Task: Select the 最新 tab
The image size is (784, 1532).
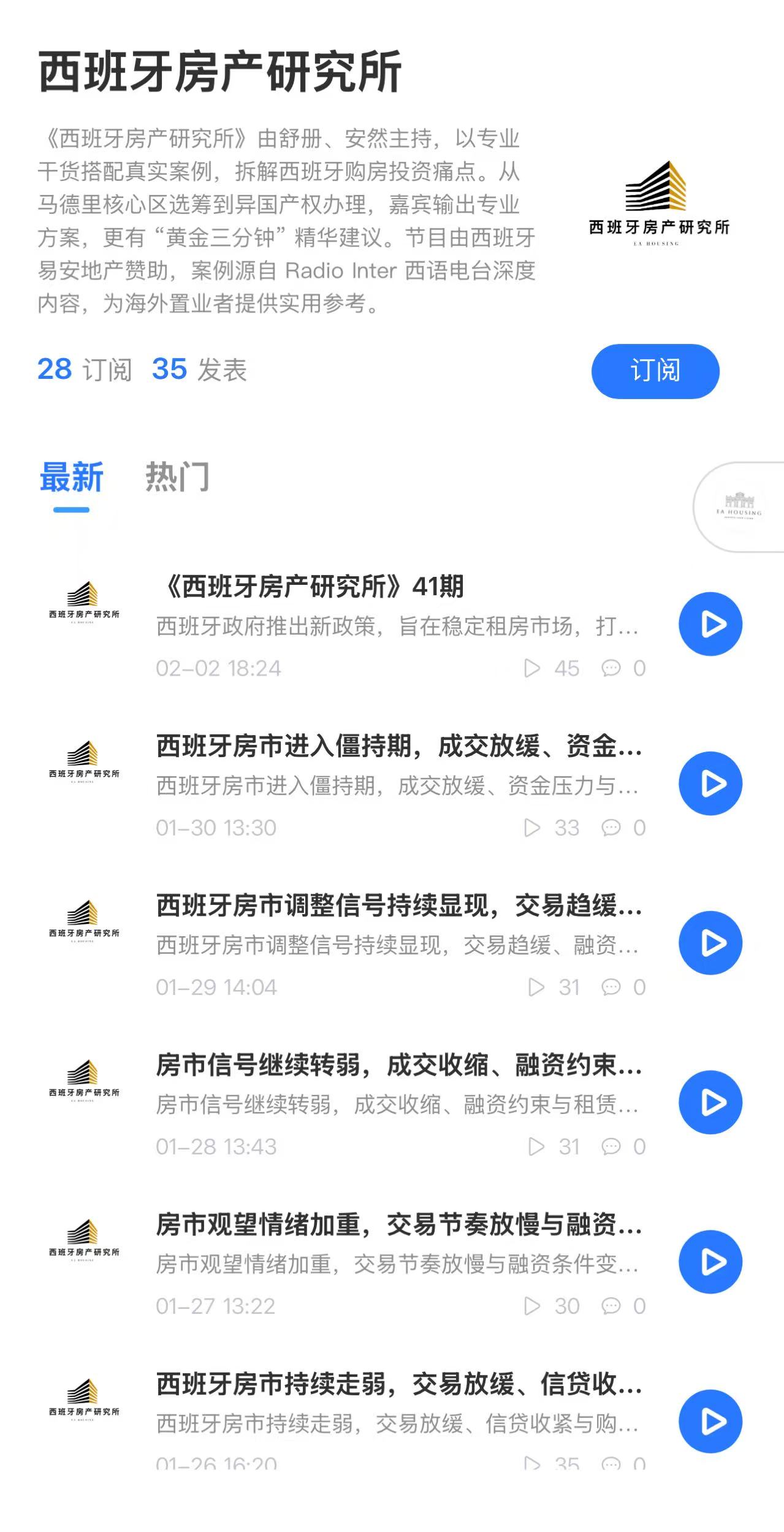Action: (x=71, y=477)
